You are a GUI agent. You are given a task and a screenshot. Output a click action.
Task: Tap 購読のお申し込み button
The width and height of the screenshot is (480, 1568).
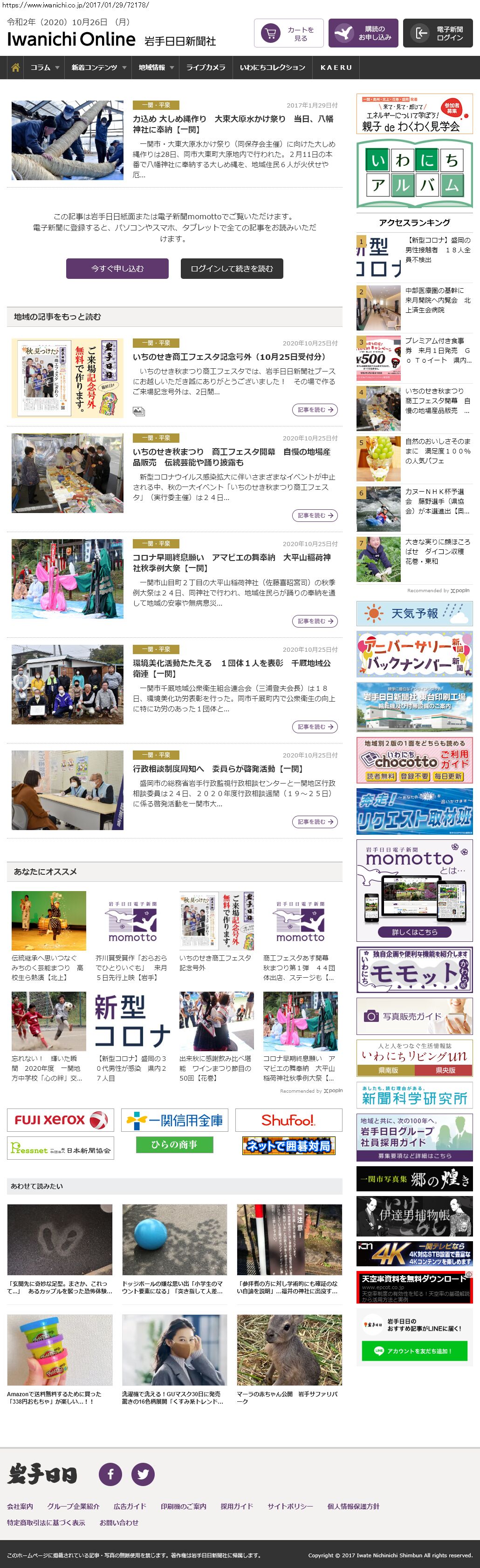(x=363, y=34)
